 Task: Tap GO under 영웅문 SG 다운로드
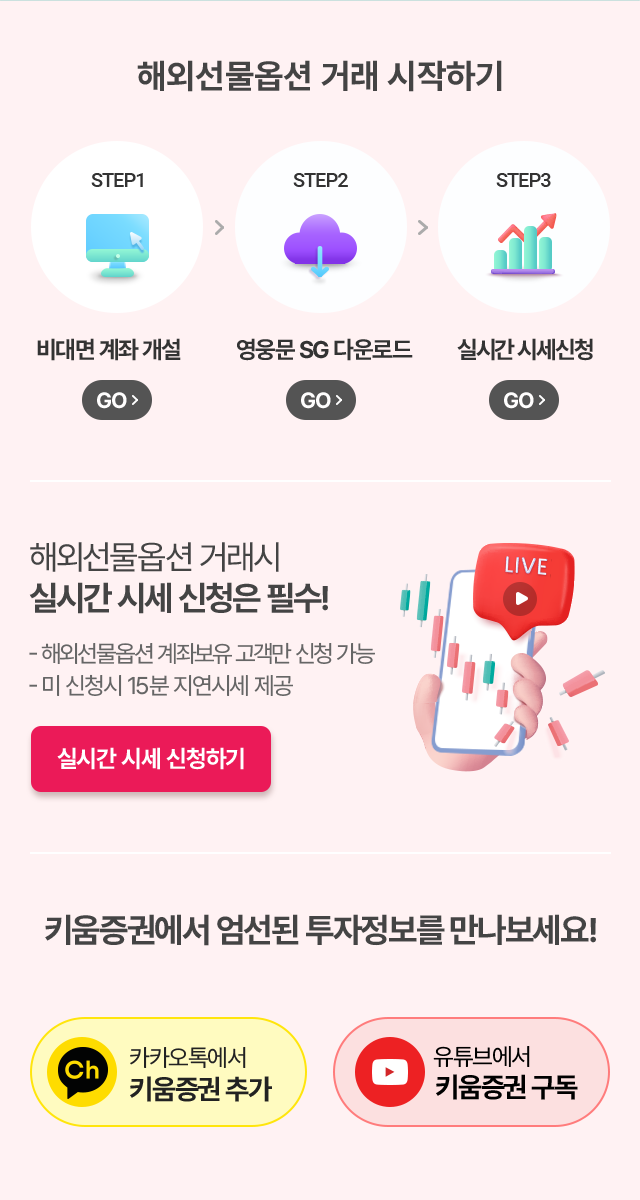coord(321,400)
